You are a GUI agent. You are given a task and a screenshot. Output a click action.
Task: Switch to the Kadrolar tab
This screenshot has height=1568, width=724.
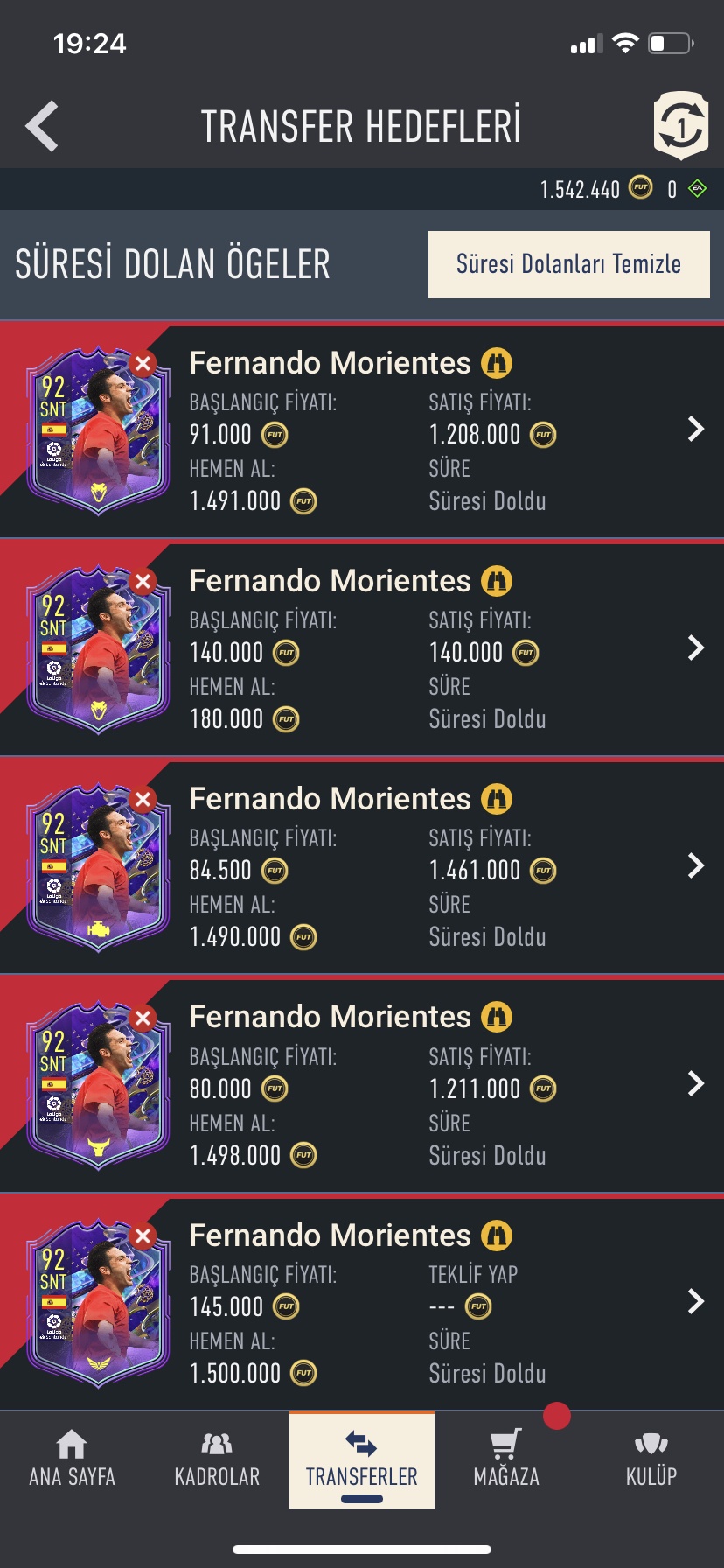click(x=217, y=1459)
